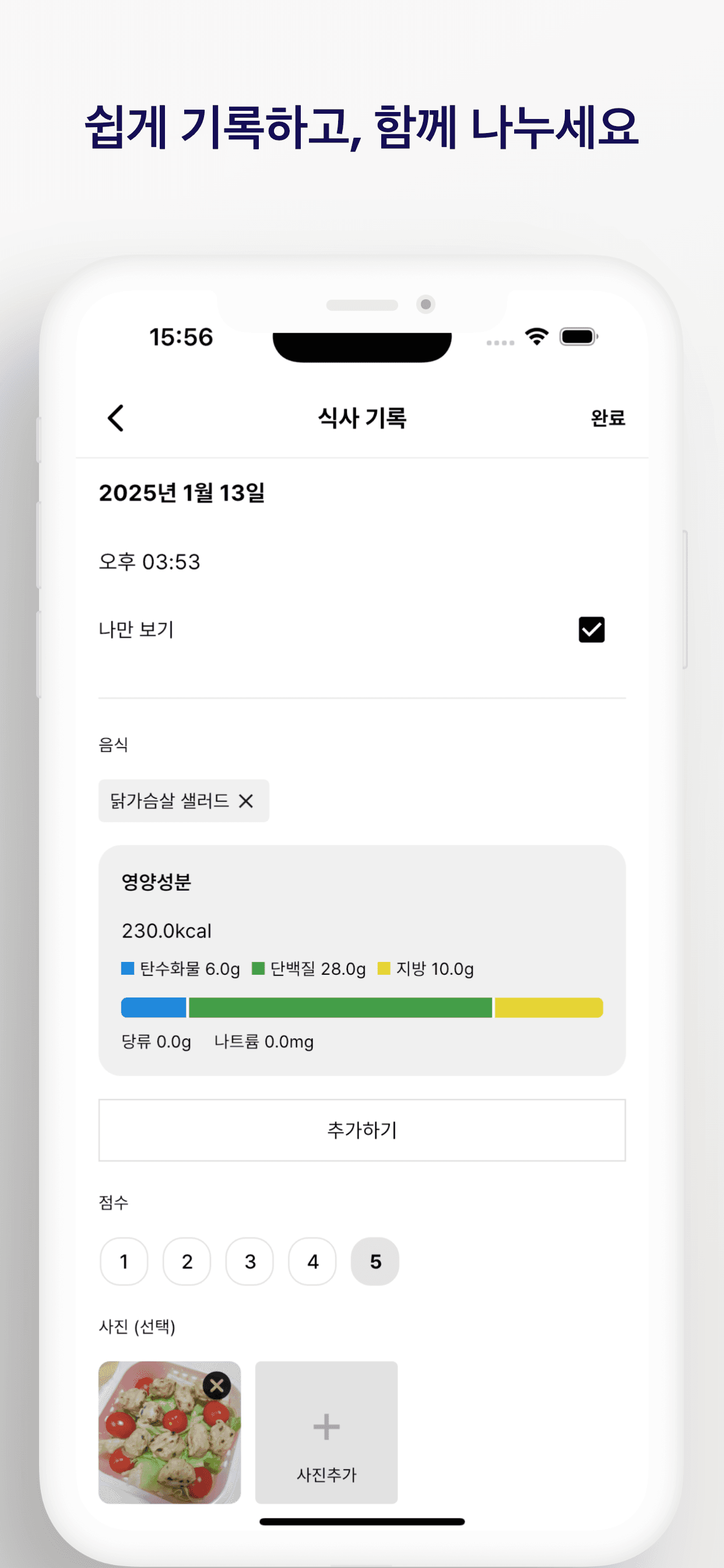The height and width of the screenshot is (1568, 724).
Task: Tap the Wi-Fi icon in the status bar
Action: click(538, 335)
